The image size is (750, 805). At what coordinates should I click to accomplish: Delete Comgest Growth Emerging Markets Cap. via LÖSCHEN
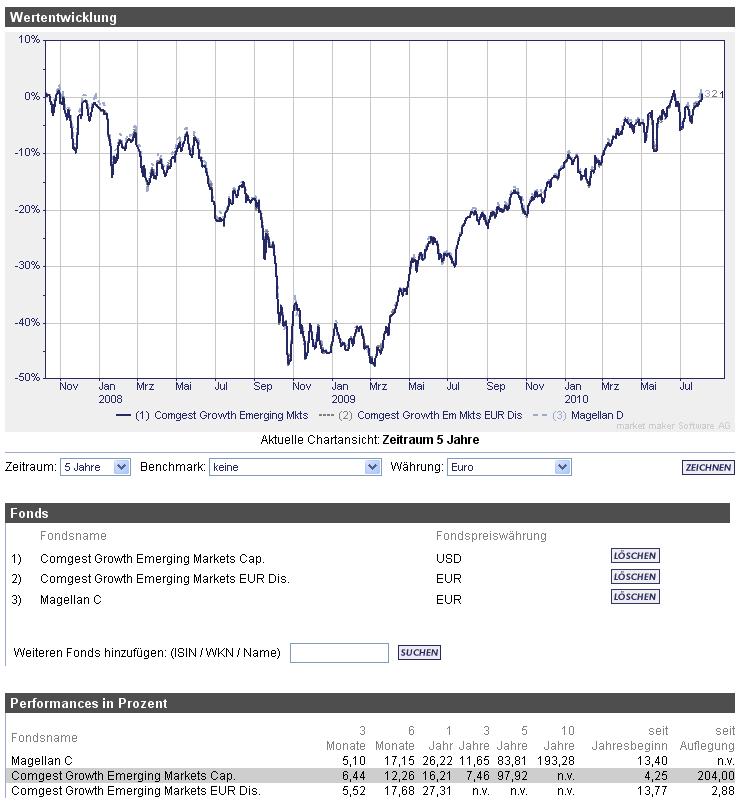click(x=635, y=556)
